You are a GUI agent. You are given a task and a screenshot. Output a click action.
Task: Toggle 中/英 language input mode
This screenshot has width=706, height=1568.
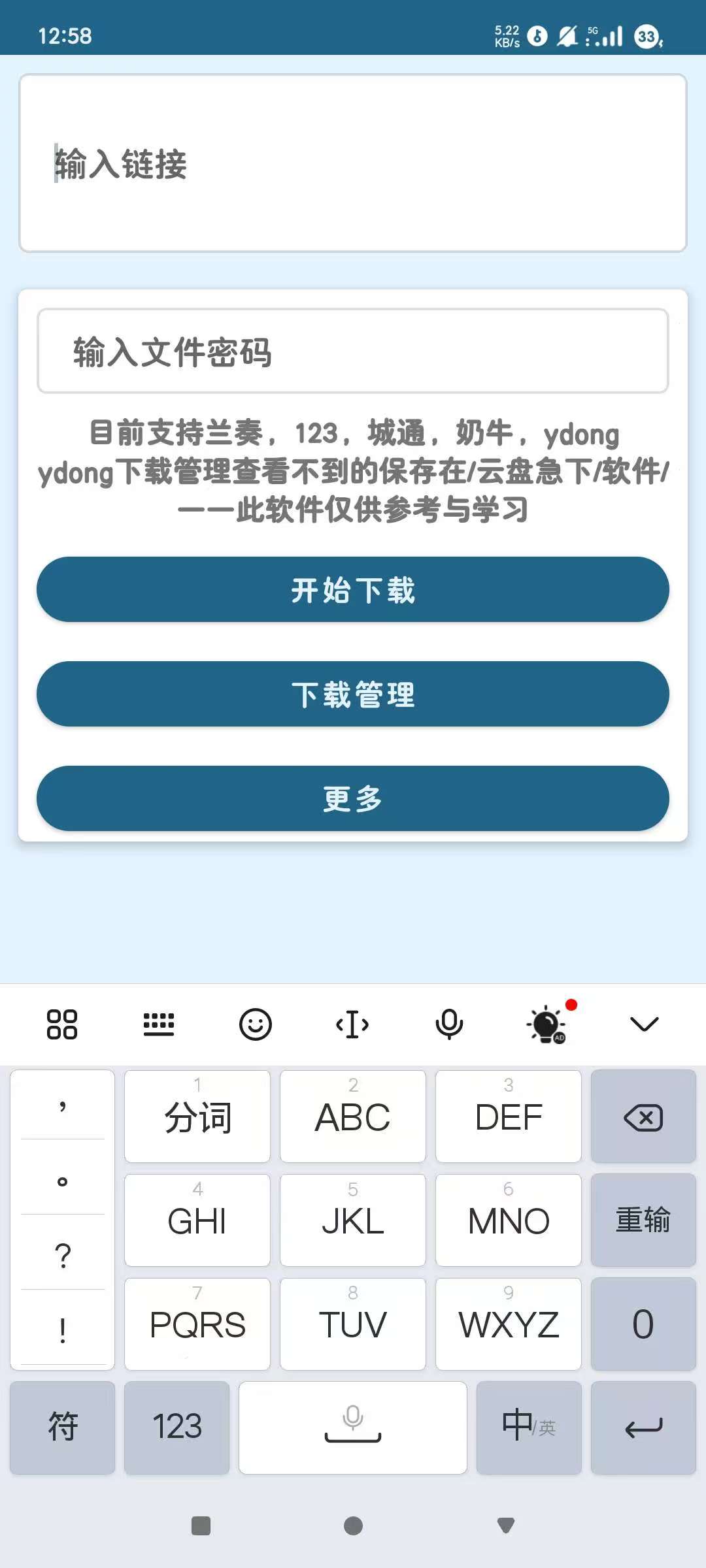pyautogui.click(x=528, y=1427)
